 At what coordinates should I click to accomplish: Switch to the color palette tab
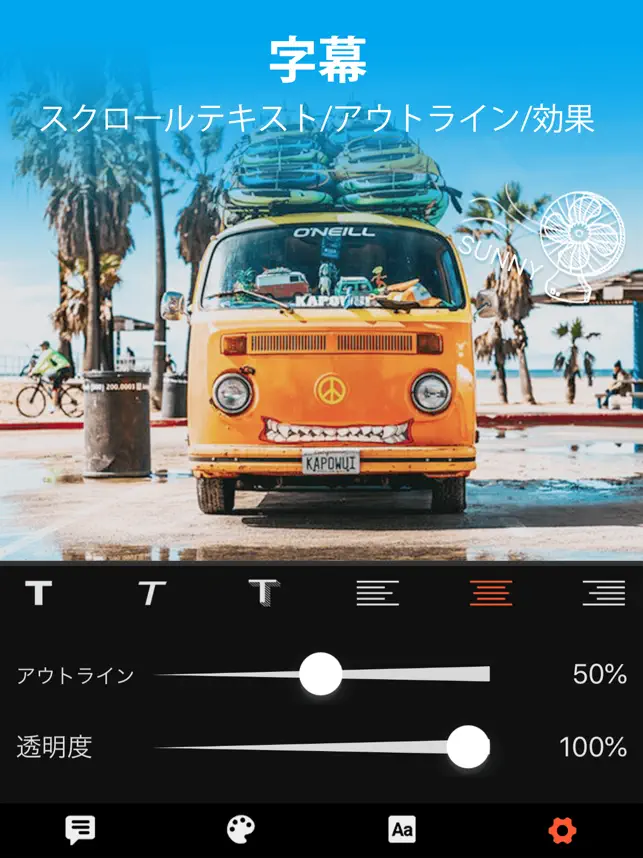pyautogui.click(x=241, y=830)
